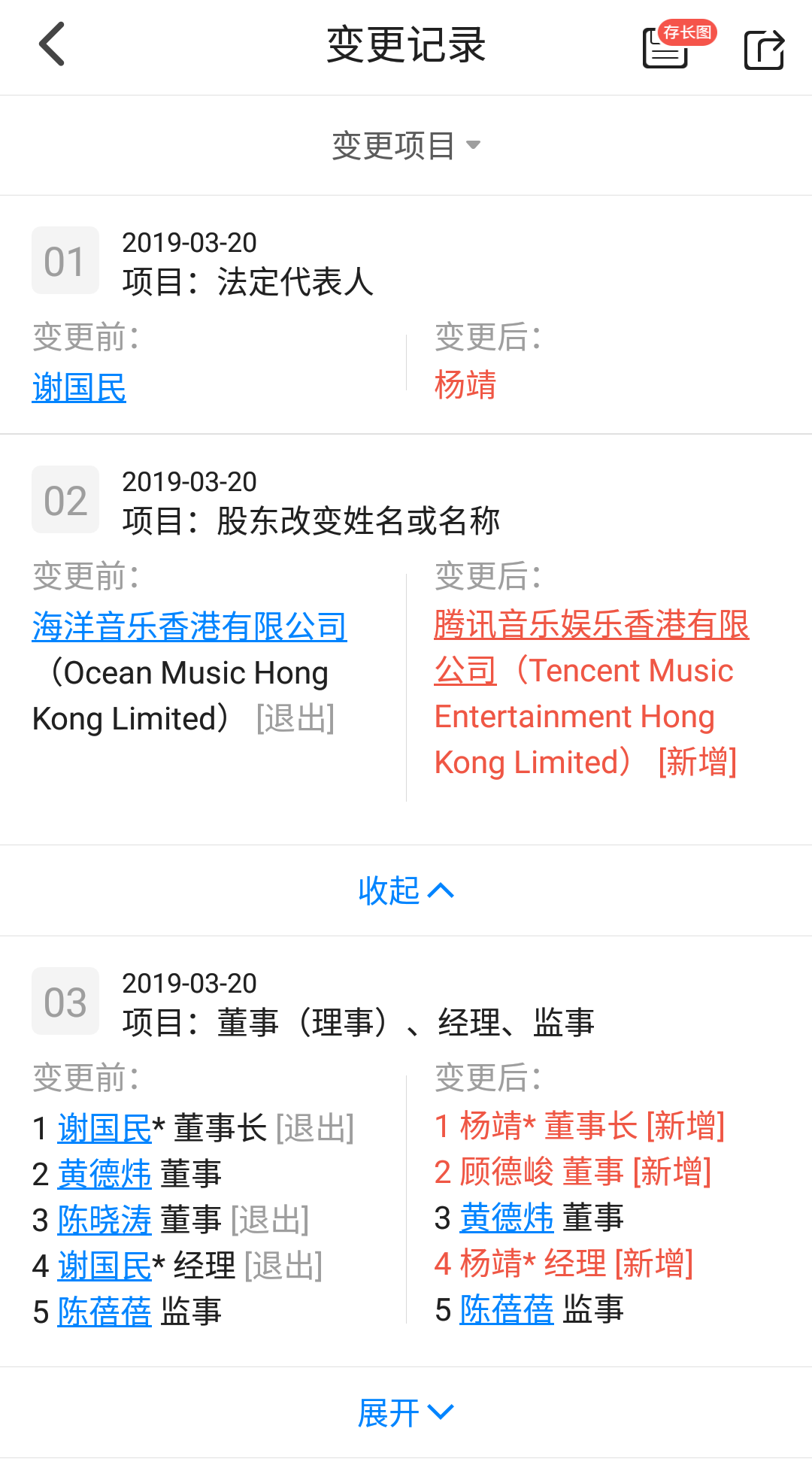Click 陈蓓蓓 link in the 变更后 column

click(506, 1310)
